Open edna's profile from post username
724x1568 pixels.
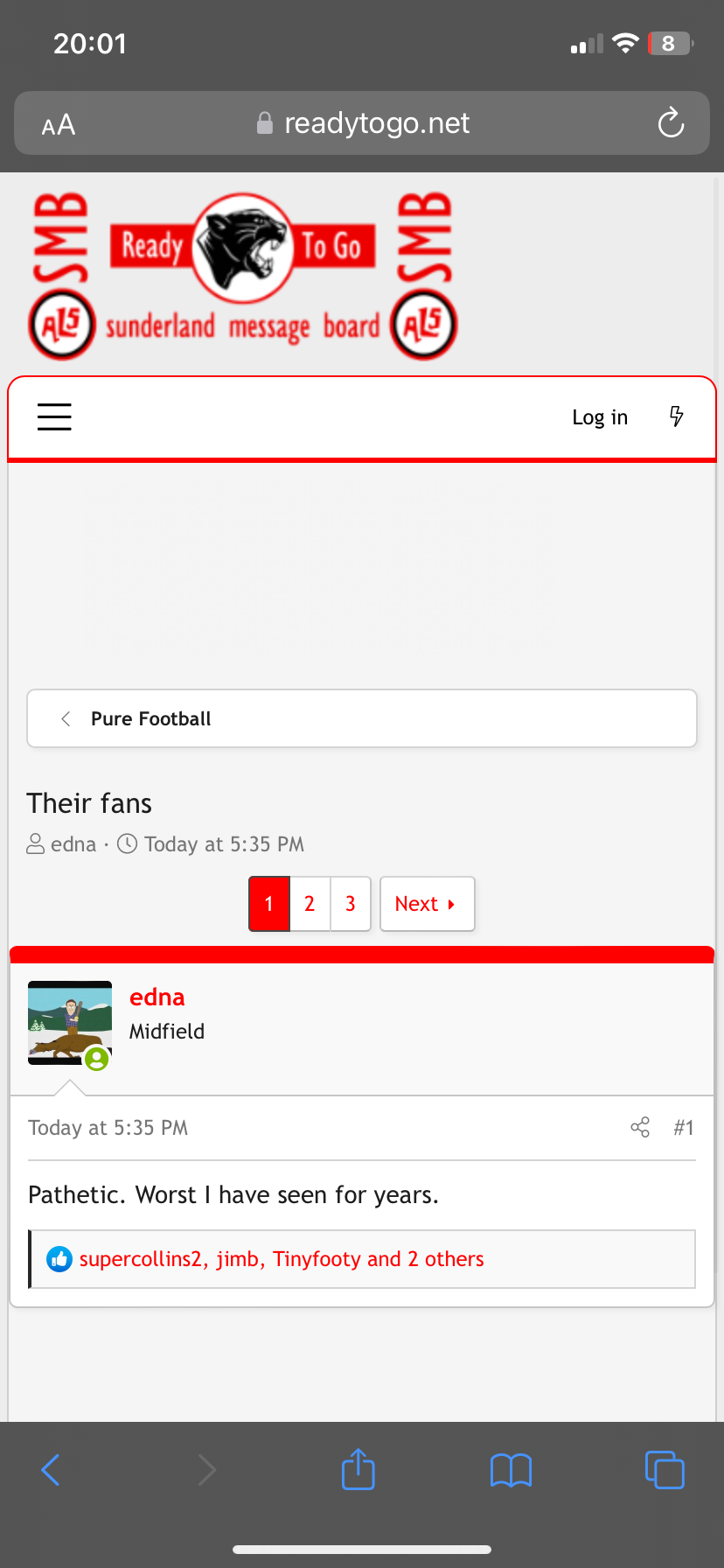point(157,997)
